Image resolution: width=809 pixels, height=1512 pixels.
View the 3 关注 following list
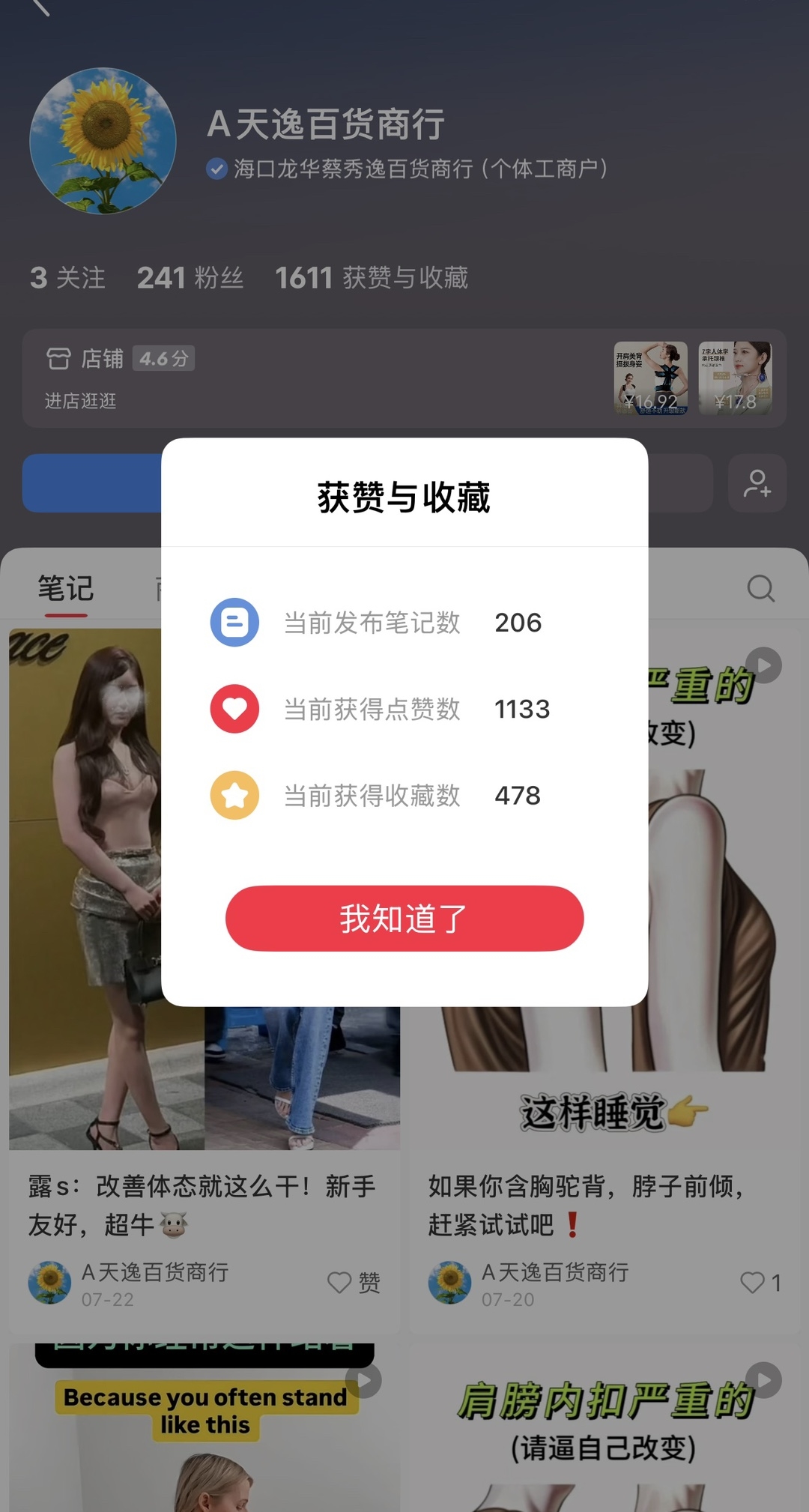[67, 278]
